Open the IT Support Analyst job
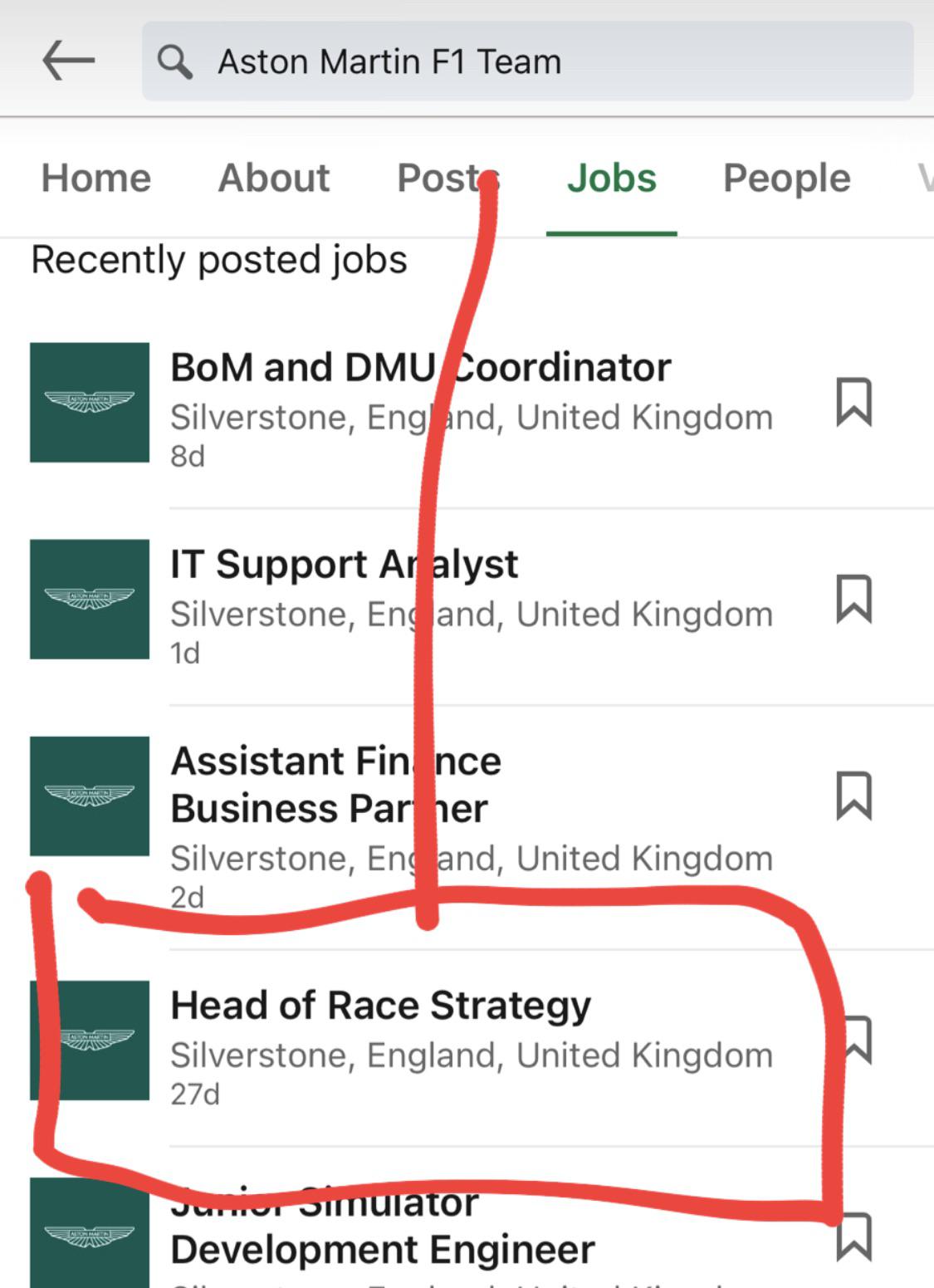Viewport: 934px width, 1288px height. [344, 565]
